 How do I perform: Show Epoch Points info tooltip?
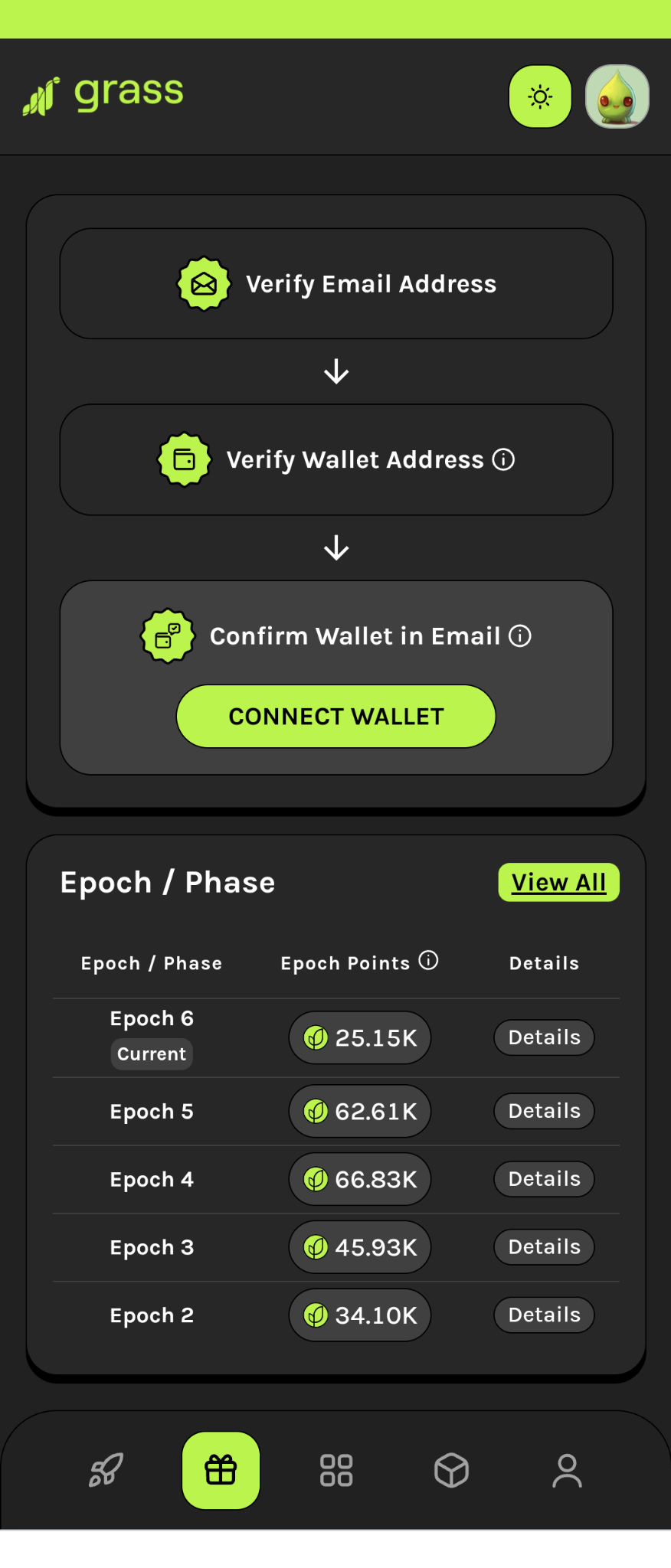click(x=429, y=960)
